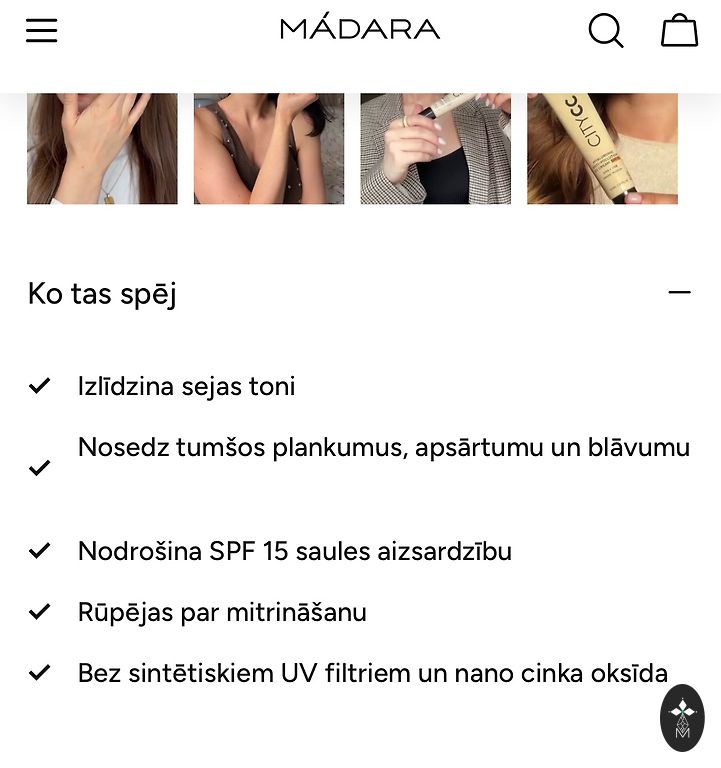This screenshot has width=721, height=768.
Task: Open the video tile showing the City CC tube
Action: pyautogui.click(x=602, y=148)
